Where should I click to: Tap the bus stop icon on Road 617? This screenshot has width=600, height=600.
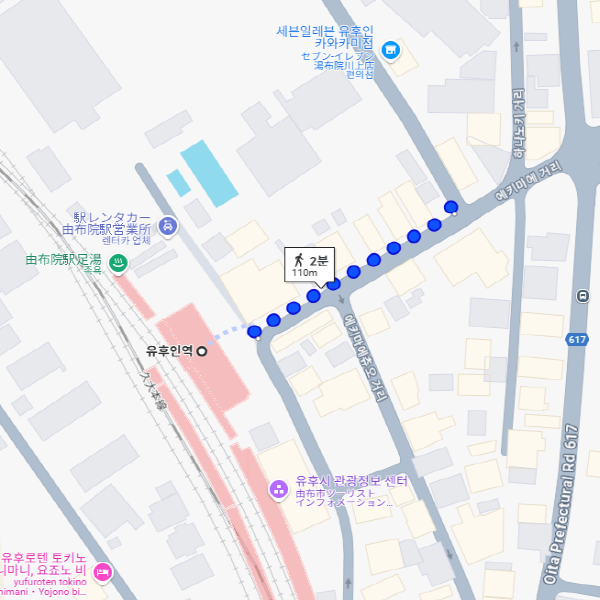[582, 295]
